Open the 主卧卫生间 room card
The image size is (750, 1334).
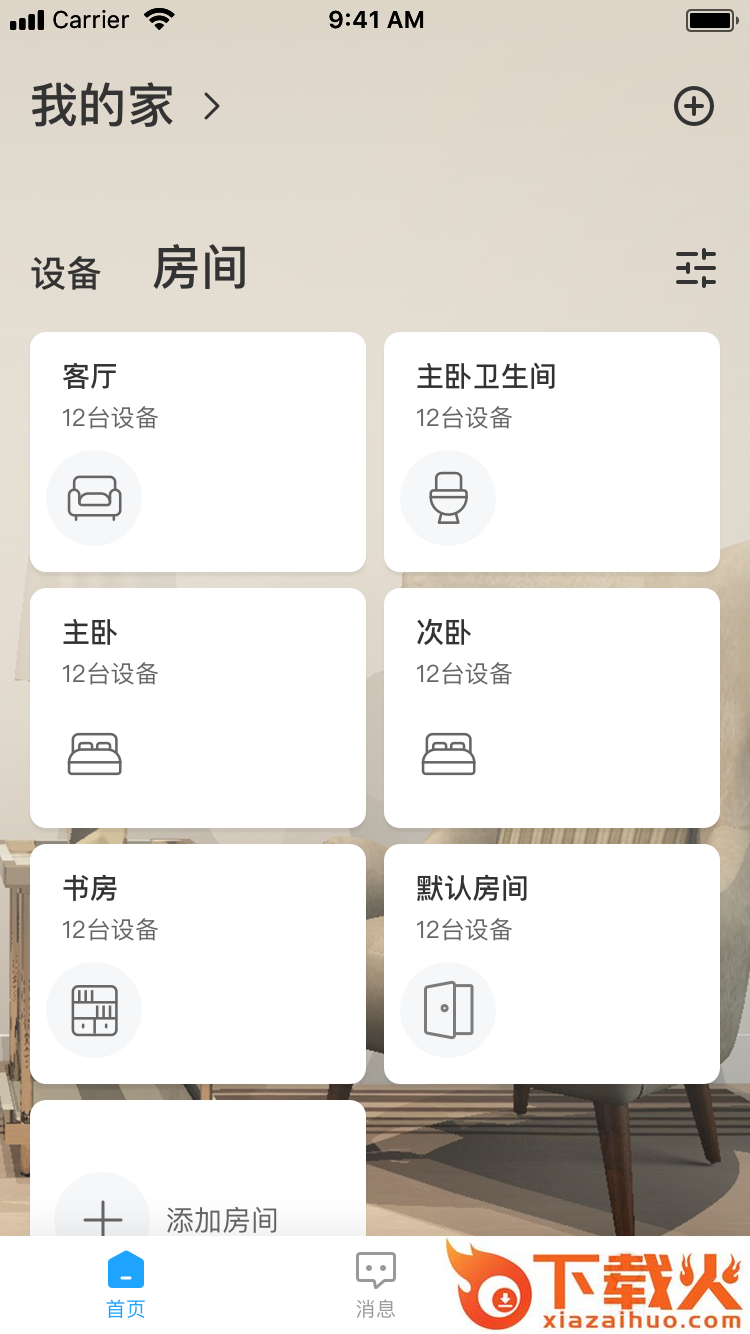[552, 452]
